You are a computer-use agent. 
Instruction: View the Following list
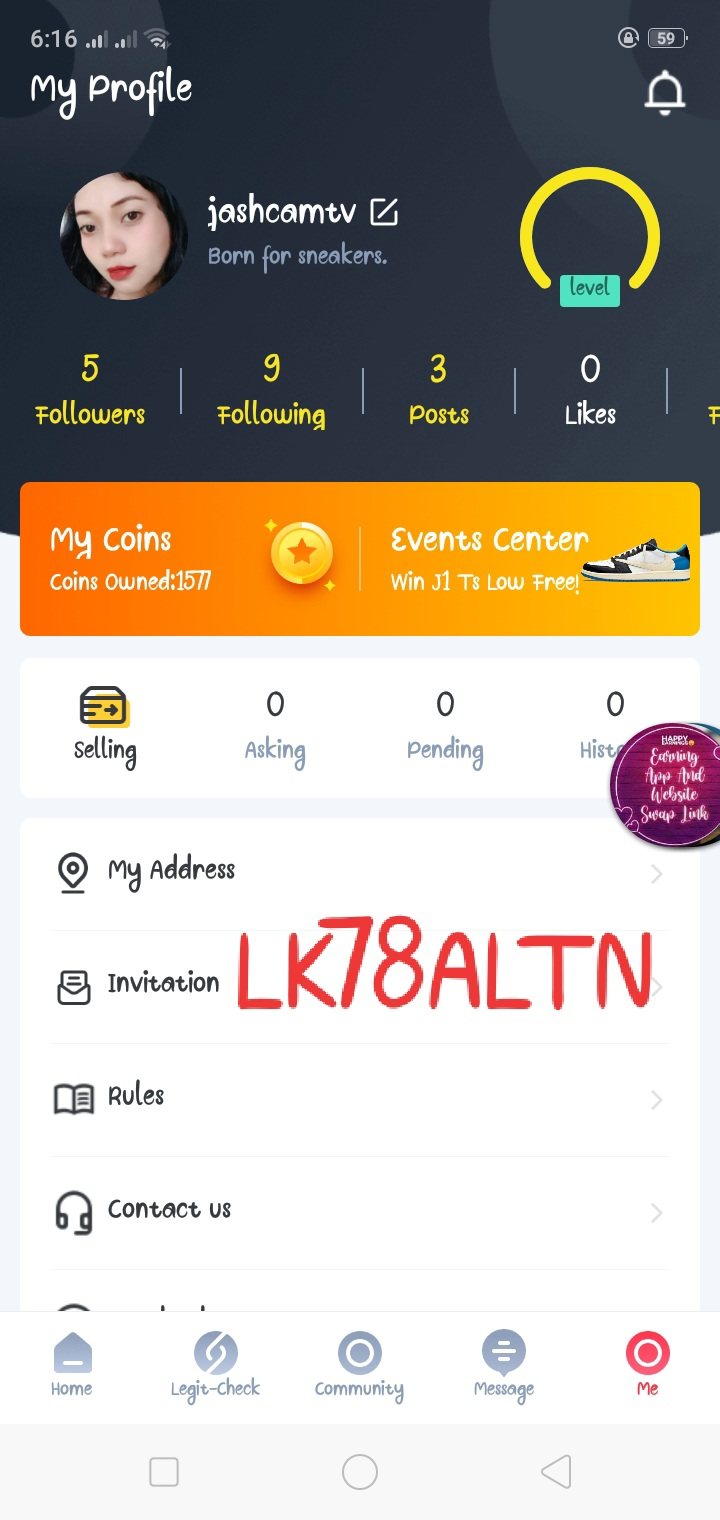[x=271, y=389]
